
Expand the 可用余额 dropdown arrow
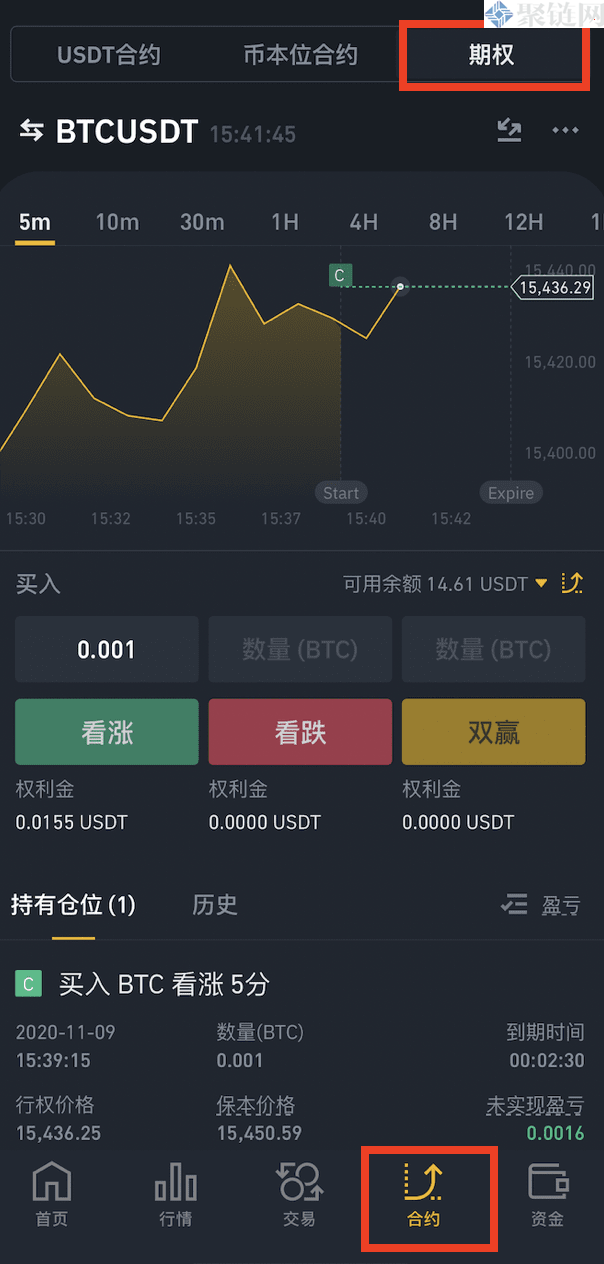pos(542,583)
